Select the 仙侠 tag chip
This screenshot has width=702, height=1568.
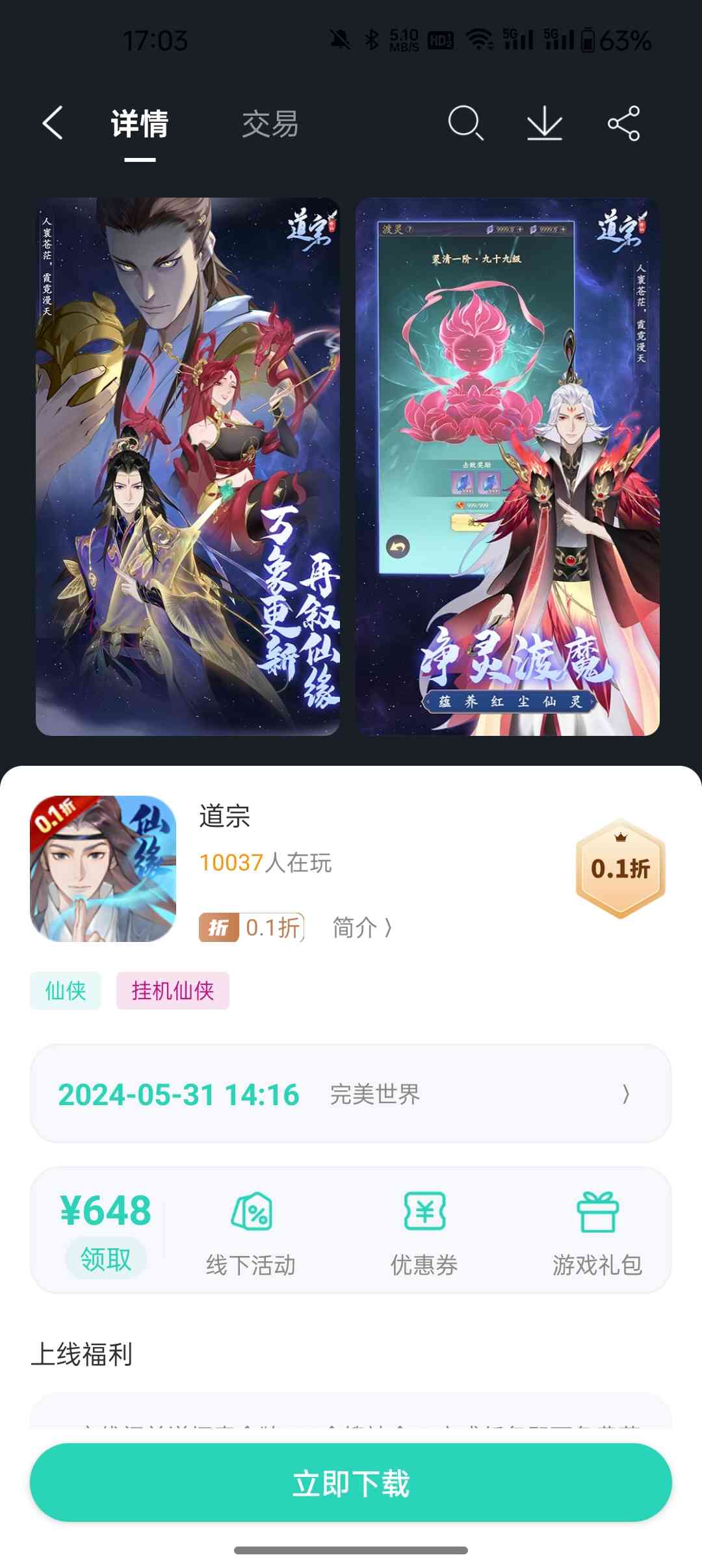(x=66, y=991)
